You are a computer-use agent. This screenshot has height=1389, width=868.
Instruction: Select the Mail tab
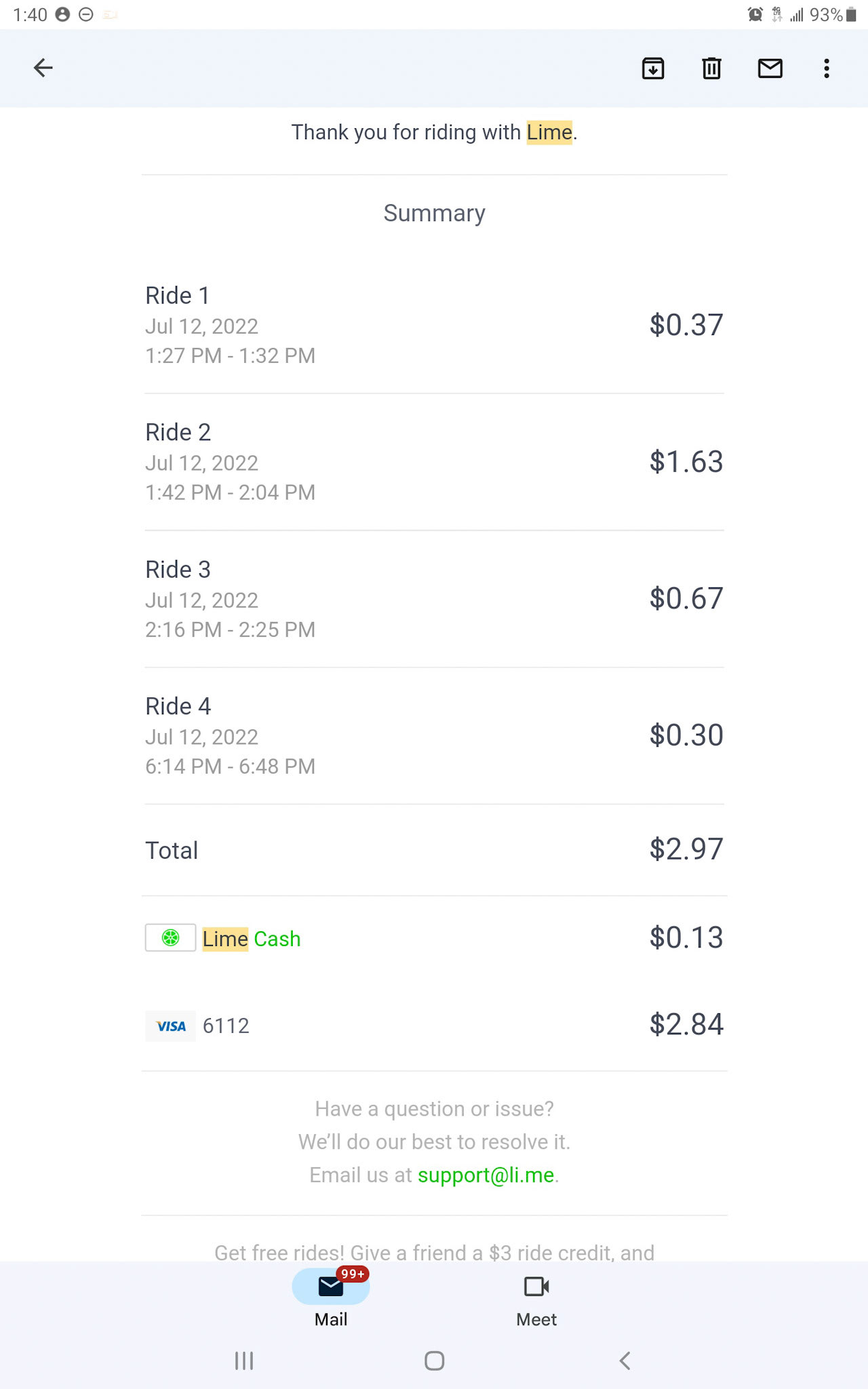point(331,1300)
